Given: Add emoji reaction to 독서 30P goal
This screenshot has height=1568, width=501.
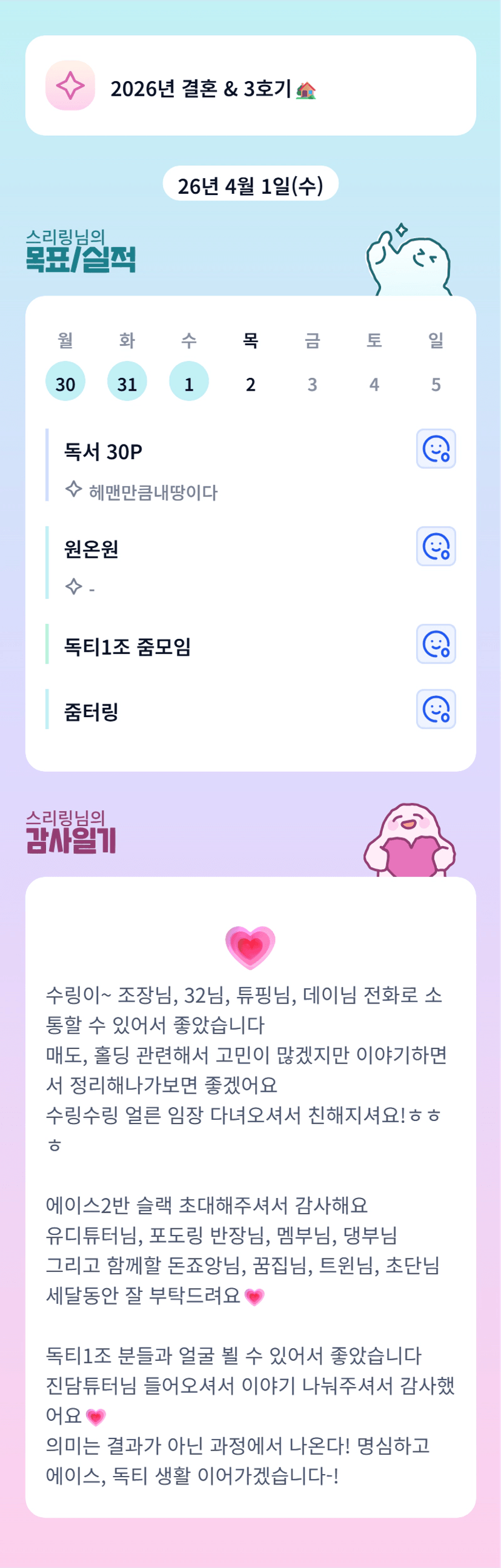Looking at the screenshot, I should pyautogui.click(x=436, y=449).
